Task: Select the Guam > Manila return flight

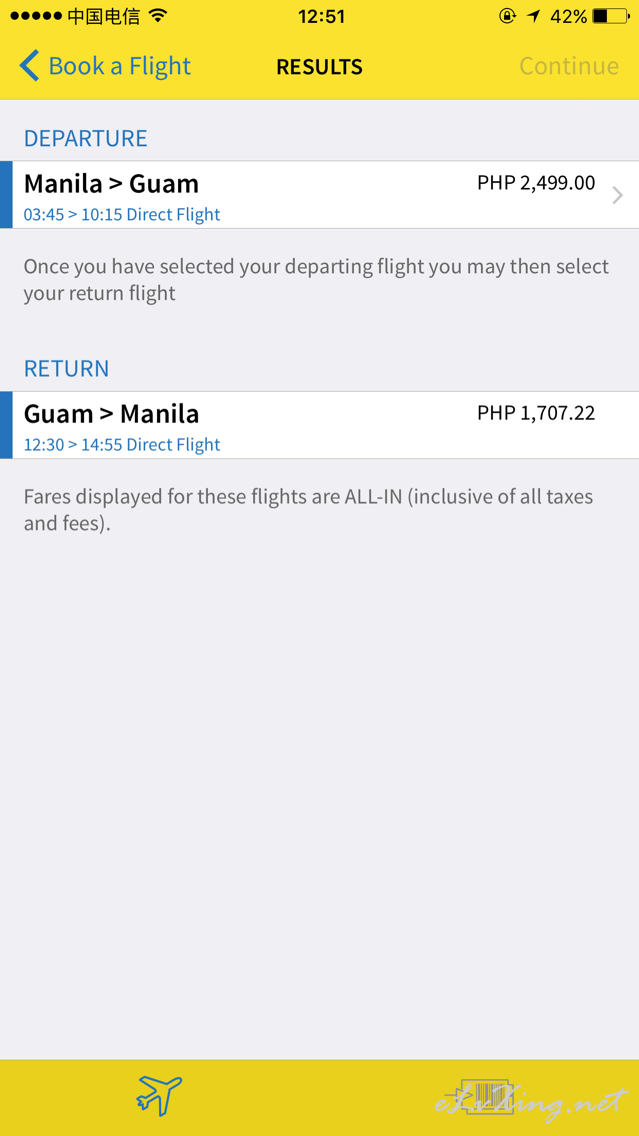Action: 320,425
